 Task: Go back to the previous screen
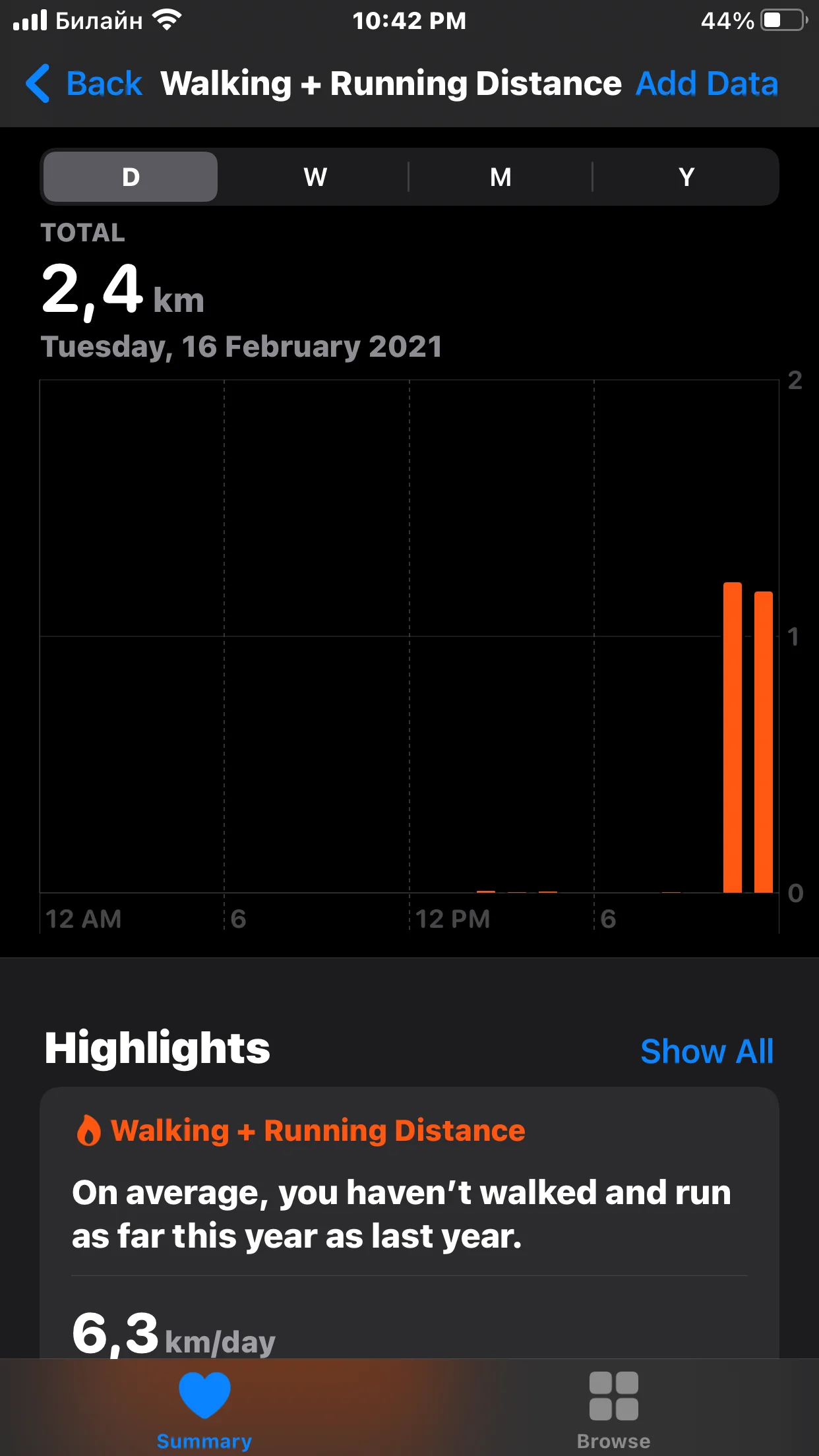(x=84, y=84)
